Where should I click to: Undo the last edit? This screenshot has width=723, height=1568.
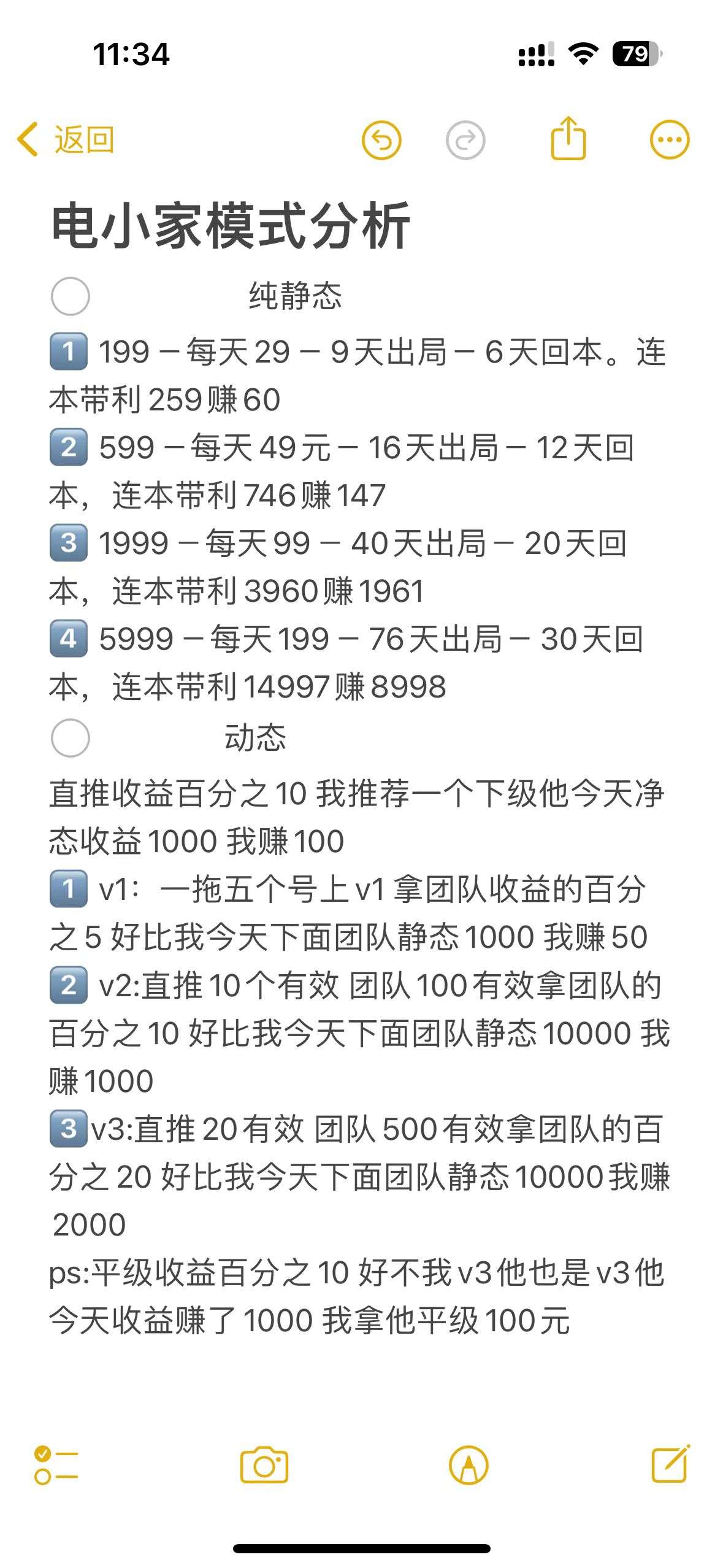coord(381,140)
